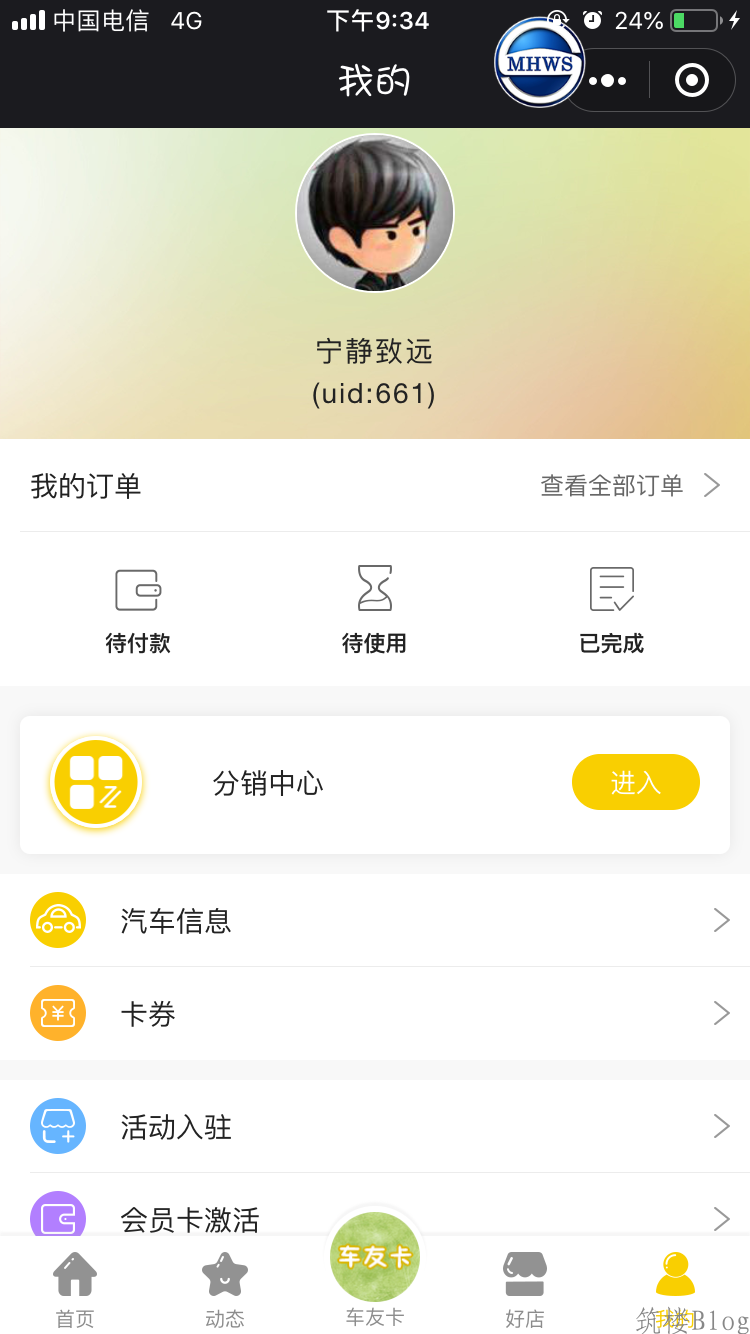
Task: Go to 卡券 coupons
Action: coord(375,1014)
